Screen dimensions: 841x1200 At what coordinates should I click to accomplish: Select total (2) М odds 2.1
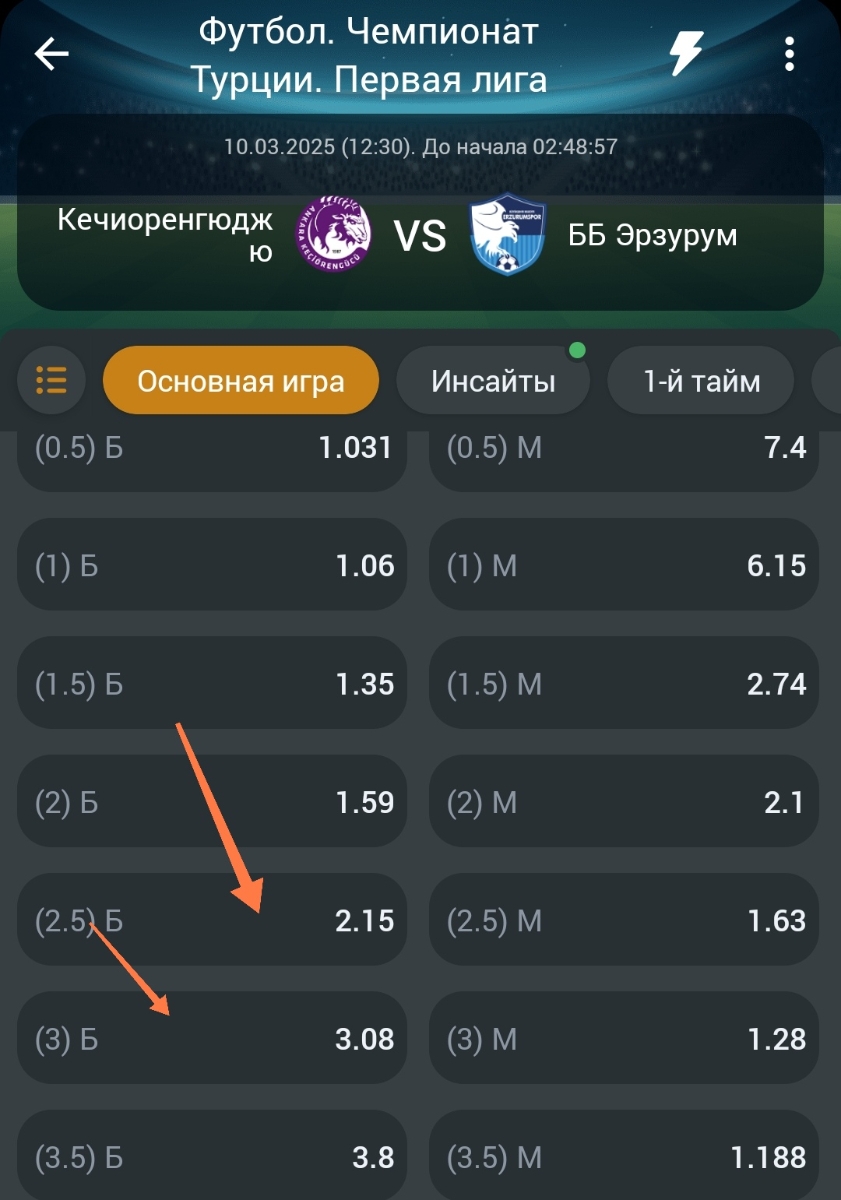(623, 802)
